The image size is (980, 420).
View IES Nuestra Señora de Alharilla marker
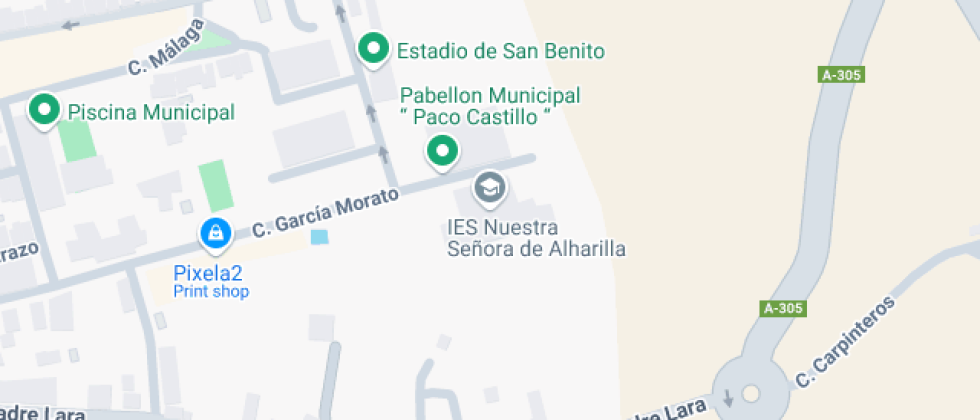pos(489,186)
